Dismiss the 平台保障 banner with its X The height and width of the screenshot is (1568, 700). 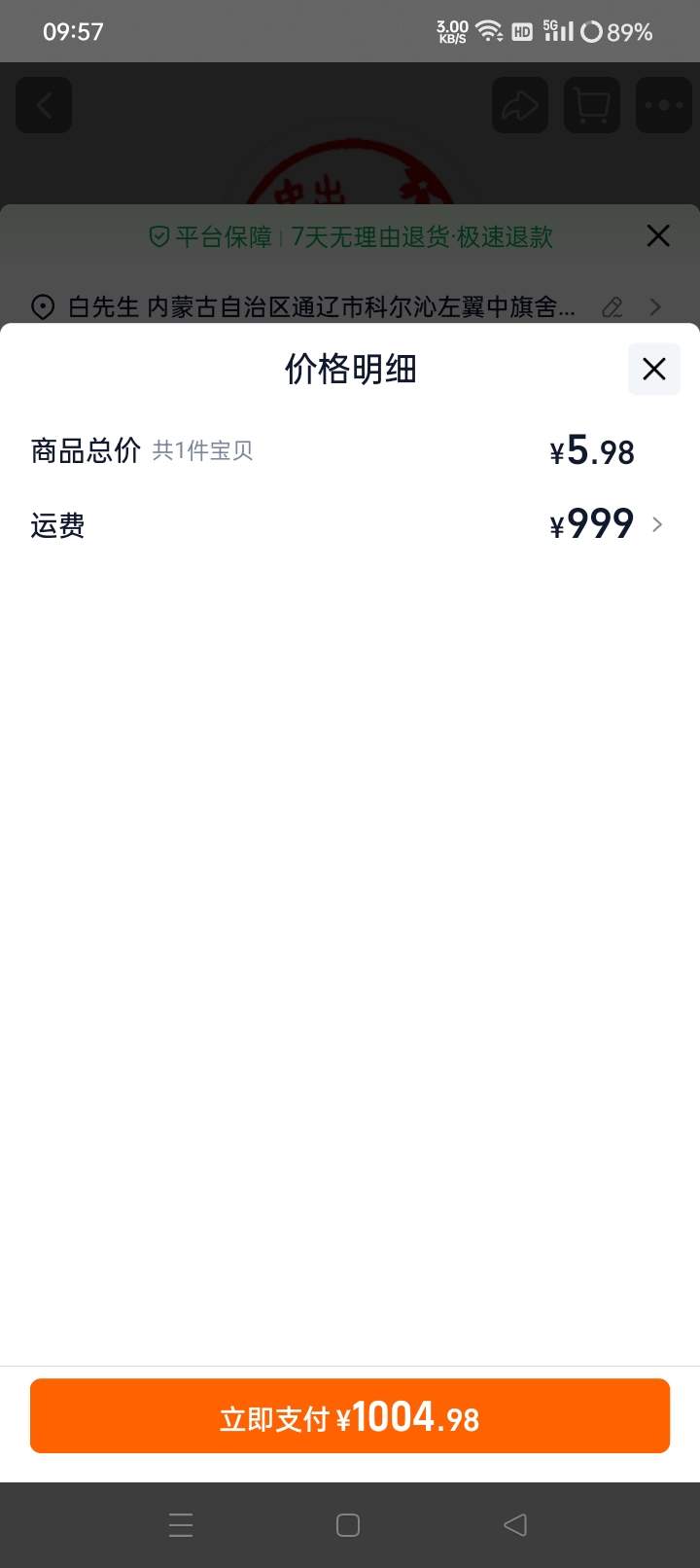(x=657, y=236)
